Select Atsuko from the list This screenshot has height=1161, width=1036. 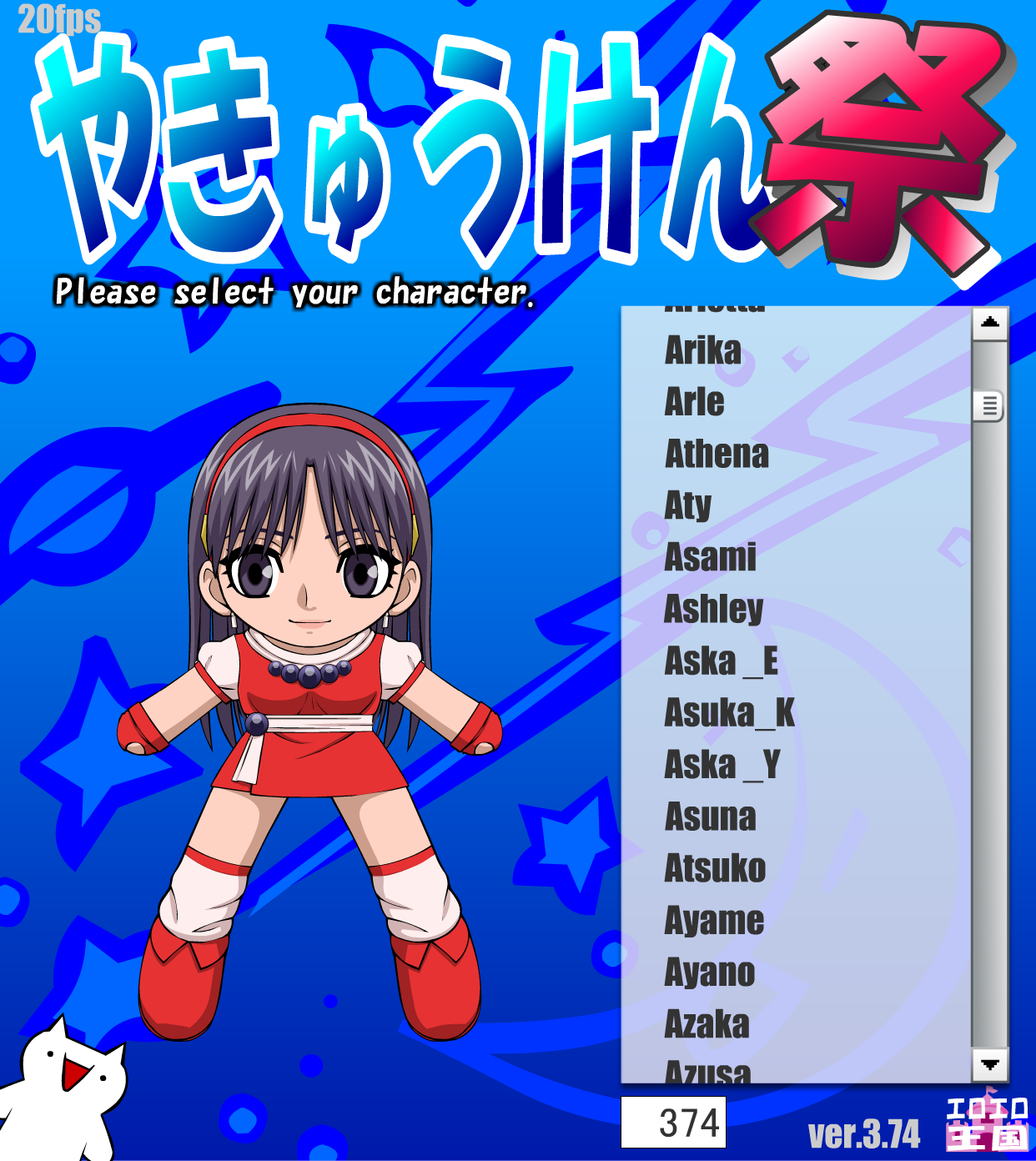coord(715,868)
